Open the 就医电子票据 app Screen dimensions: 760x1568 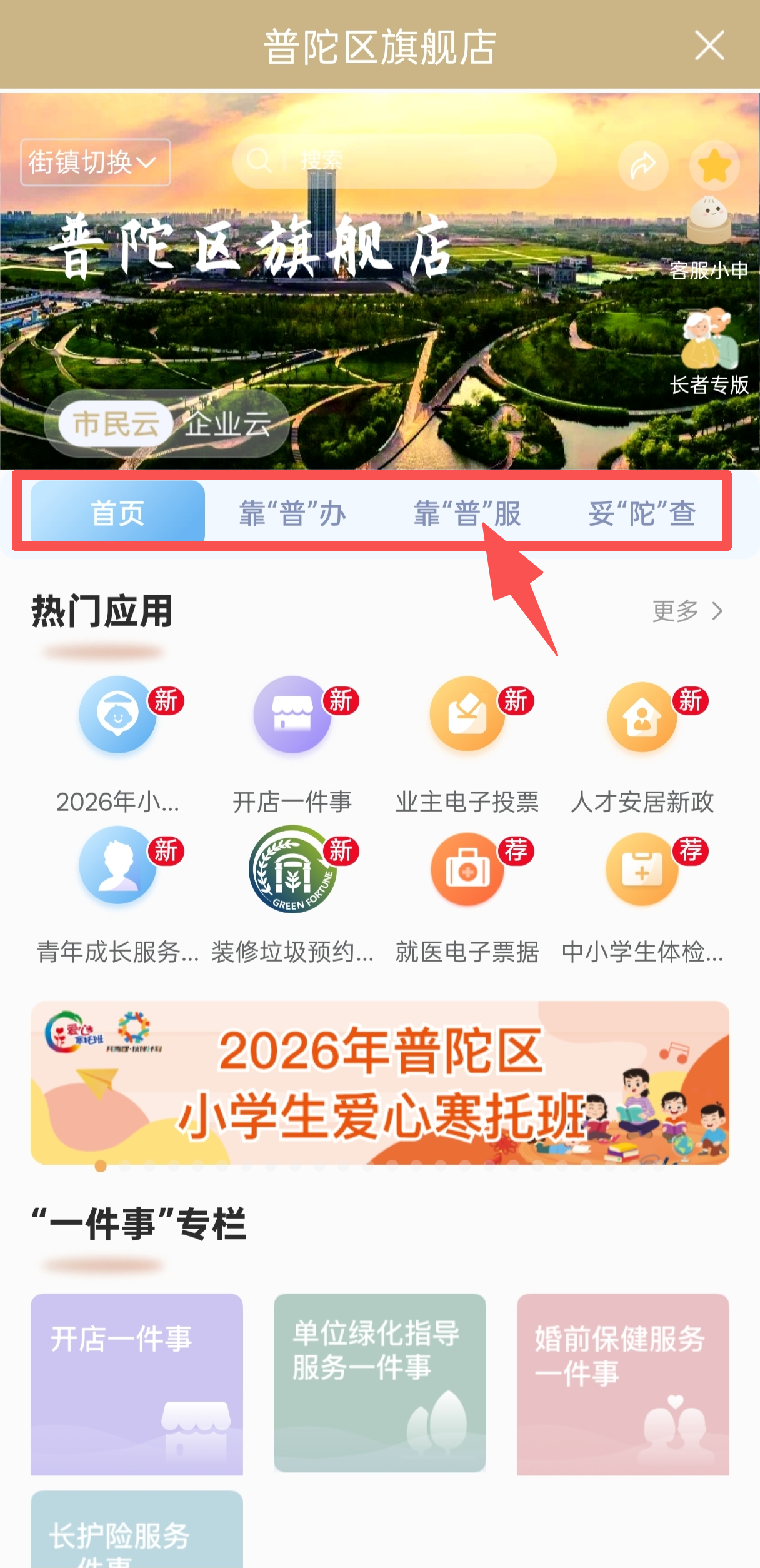click(x=467, y=894)
